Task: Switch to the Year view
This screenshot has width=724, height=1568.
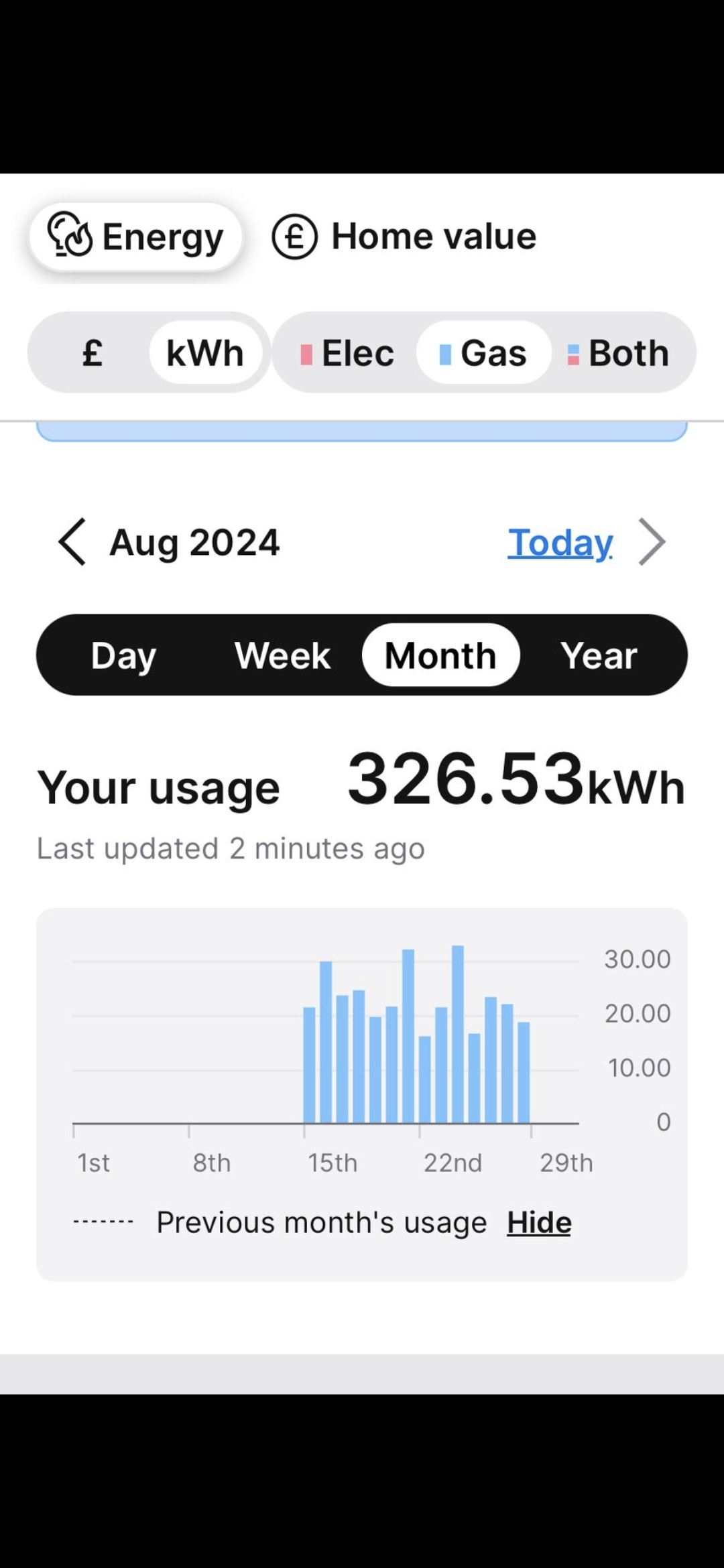Action: click(599, 655)
